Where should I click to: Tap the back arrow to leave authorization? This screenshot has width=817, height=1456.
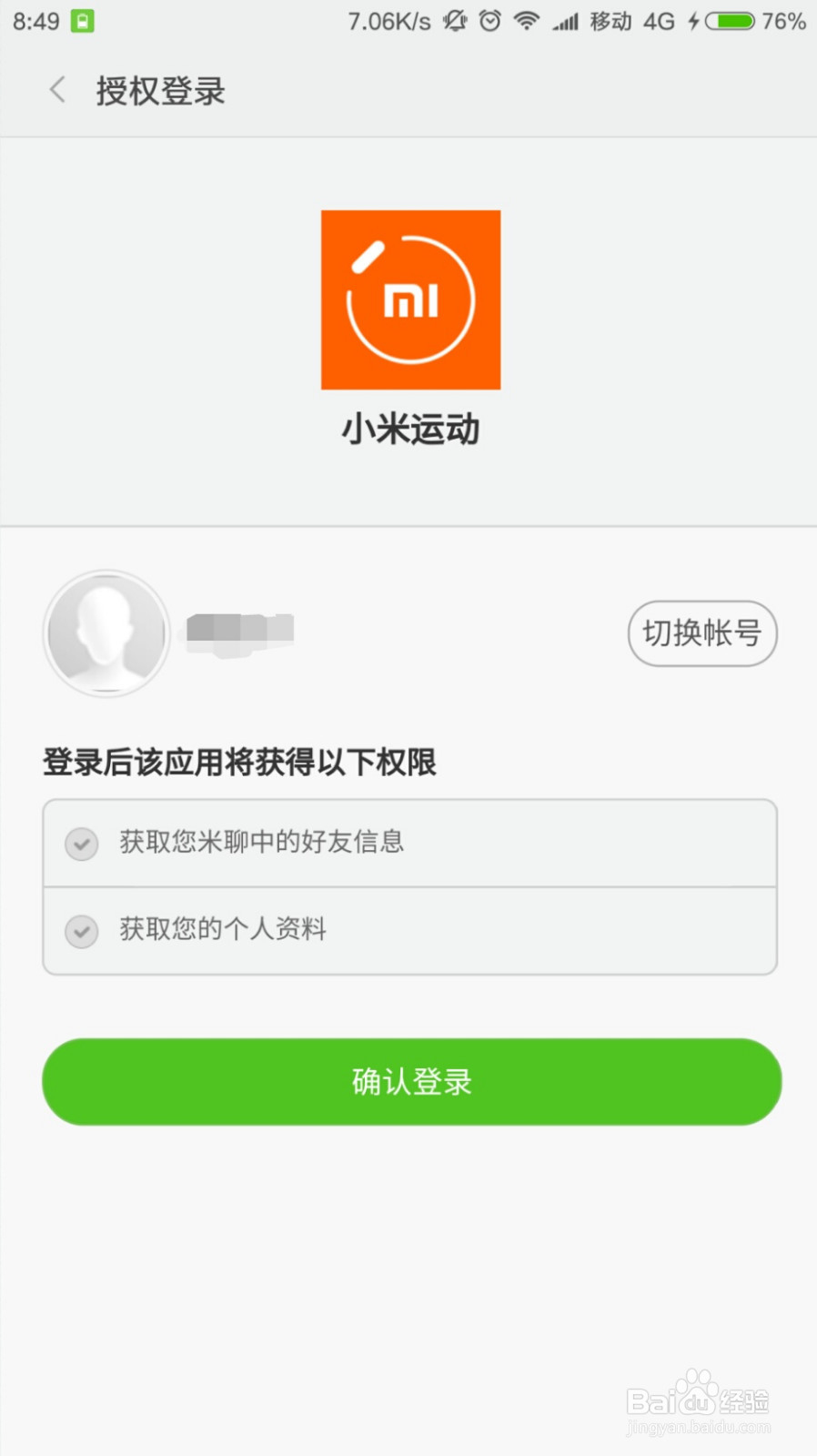pyautogui.click(x=56, y=90)
